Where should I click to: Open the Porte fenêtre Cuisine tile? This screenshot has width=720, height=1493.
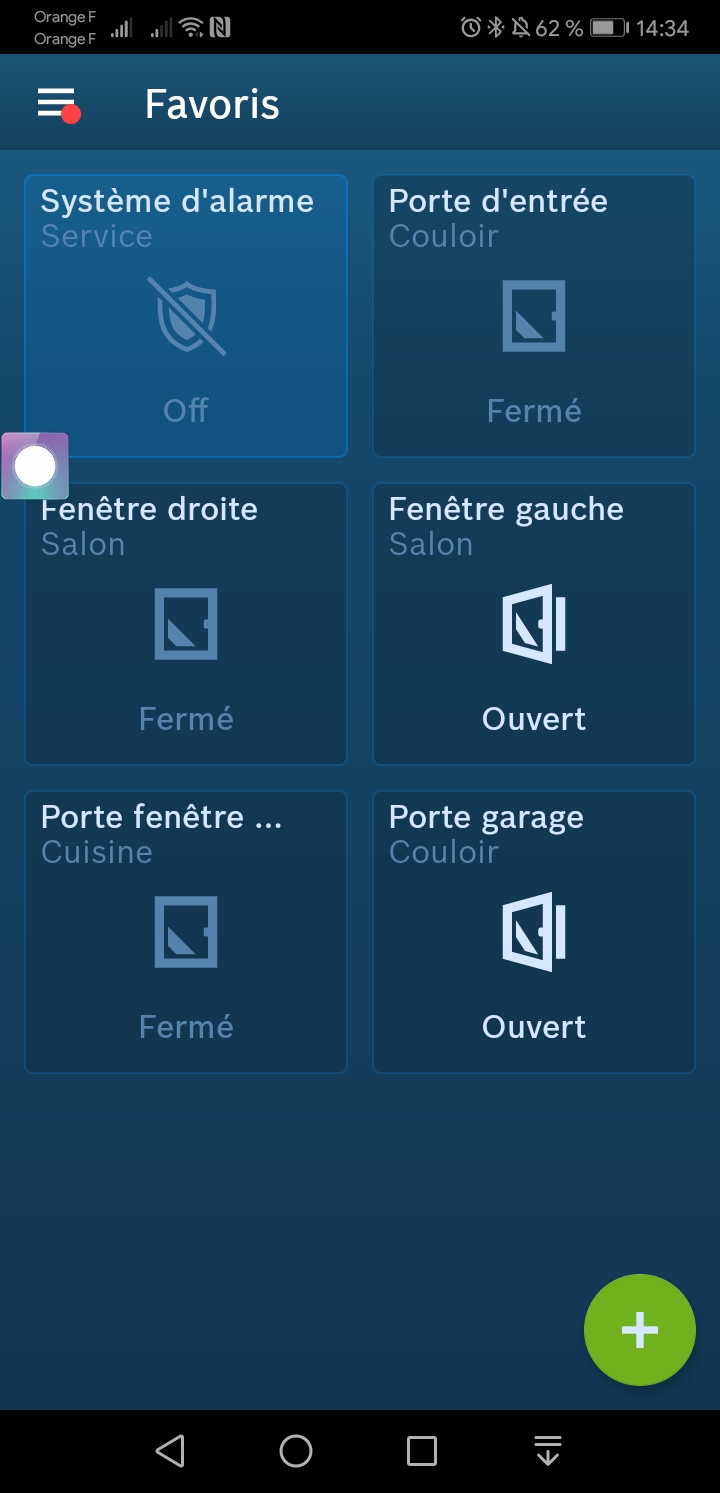coord(186,932)
